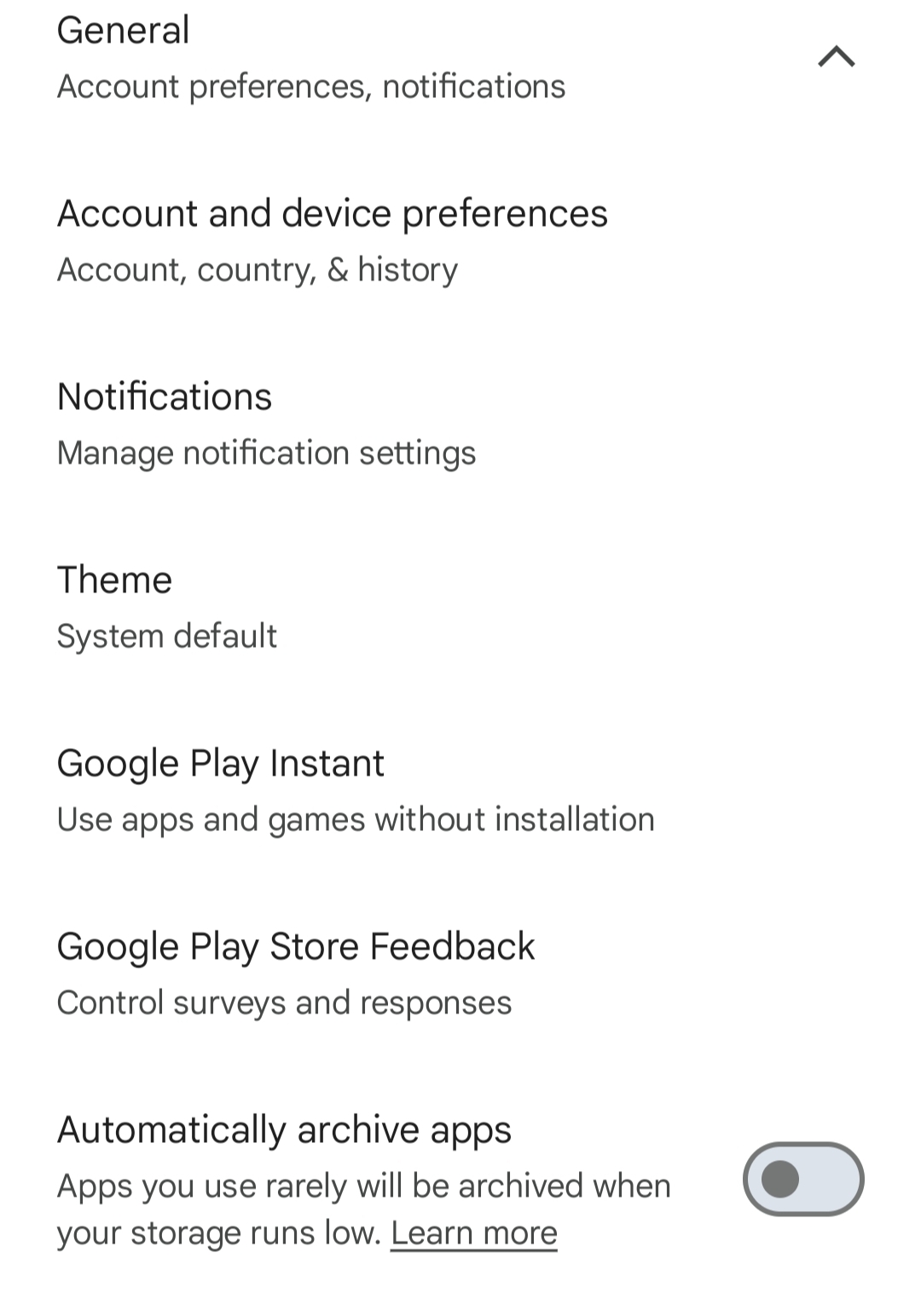Open Google Play Instant settings
Screen dimensions: 921x1316
tap(355, 789)
